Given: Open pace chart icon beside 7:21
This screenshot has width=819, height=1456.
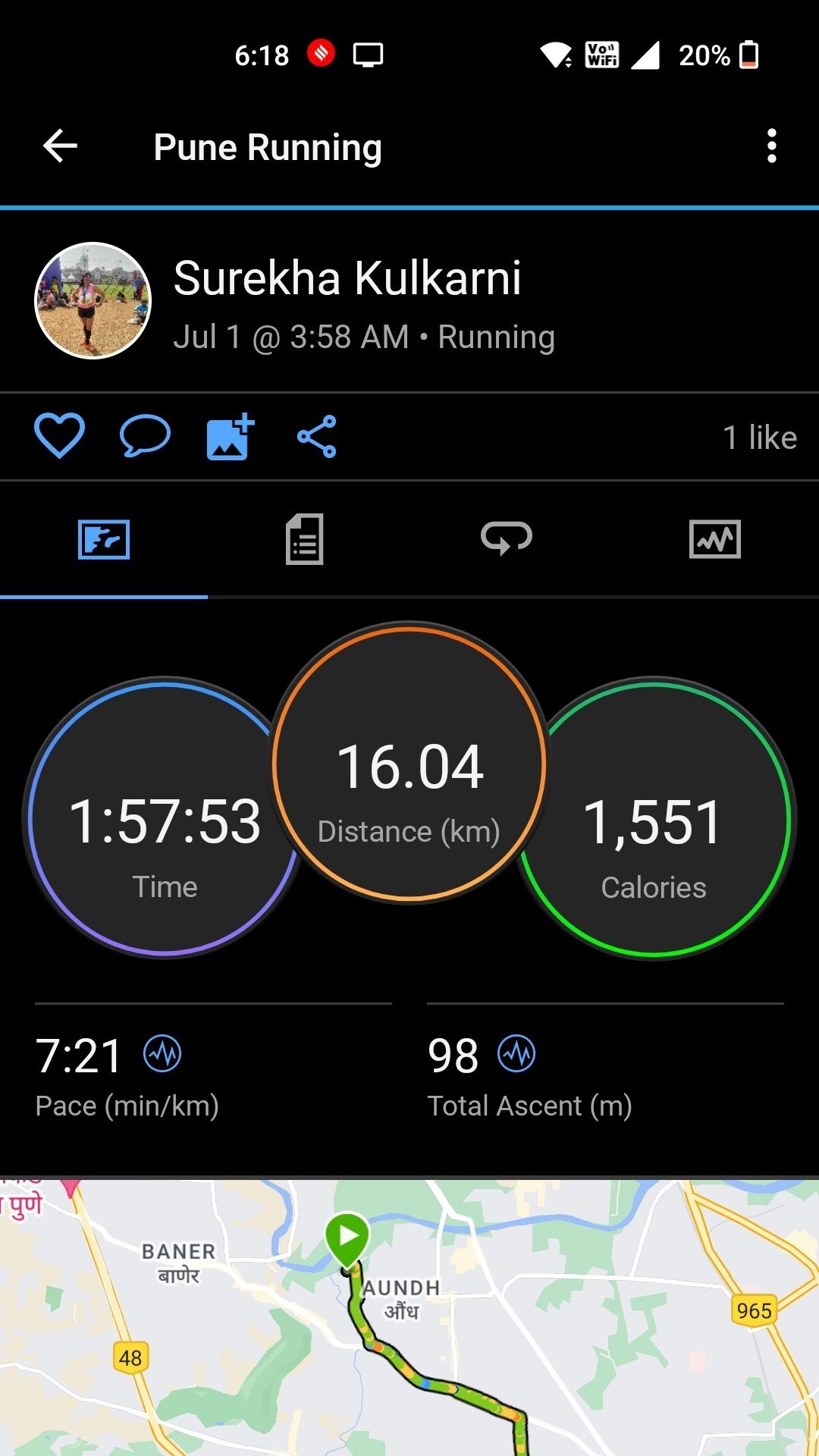Looking at the screenshot, I should point(162,1054).
